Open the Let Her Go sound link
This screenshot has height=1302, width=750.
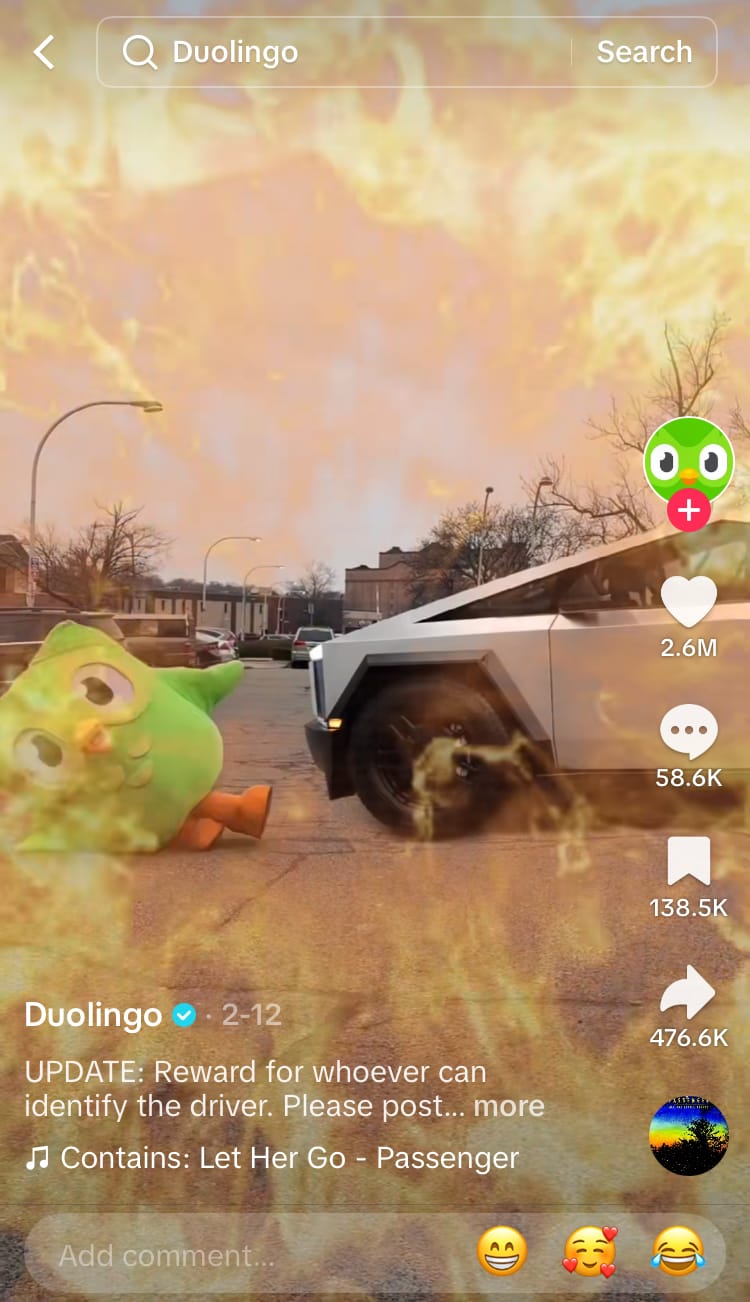[288, 1158]
